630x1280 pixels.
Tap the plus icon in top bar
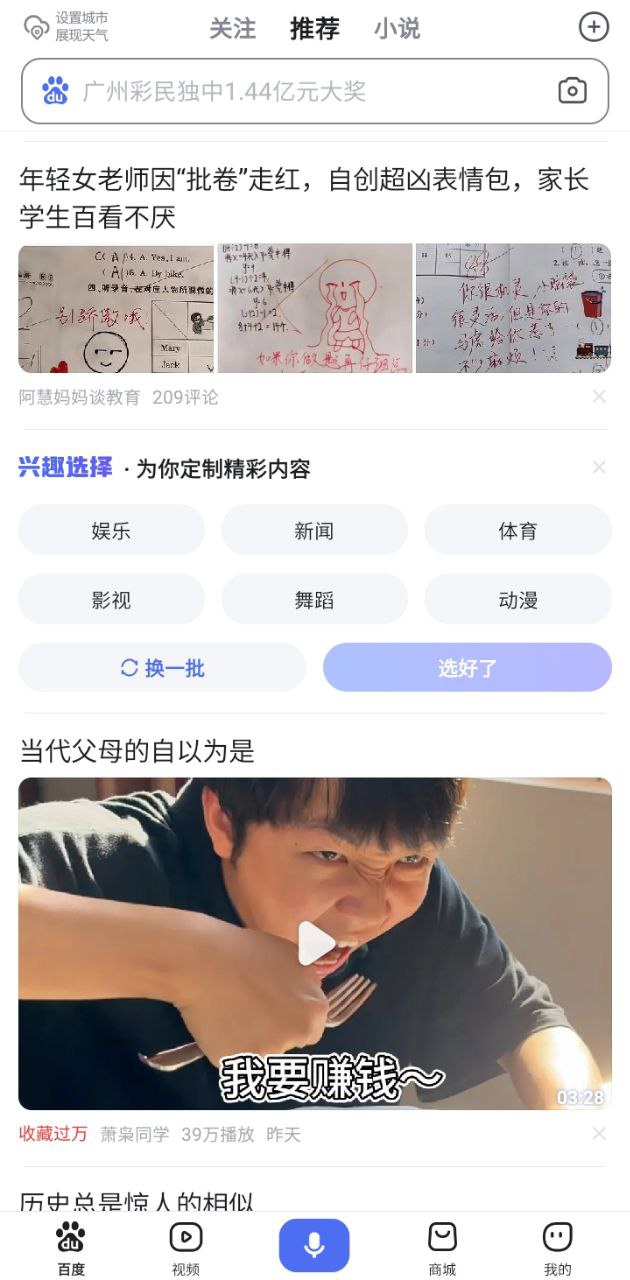click(594, 27)
